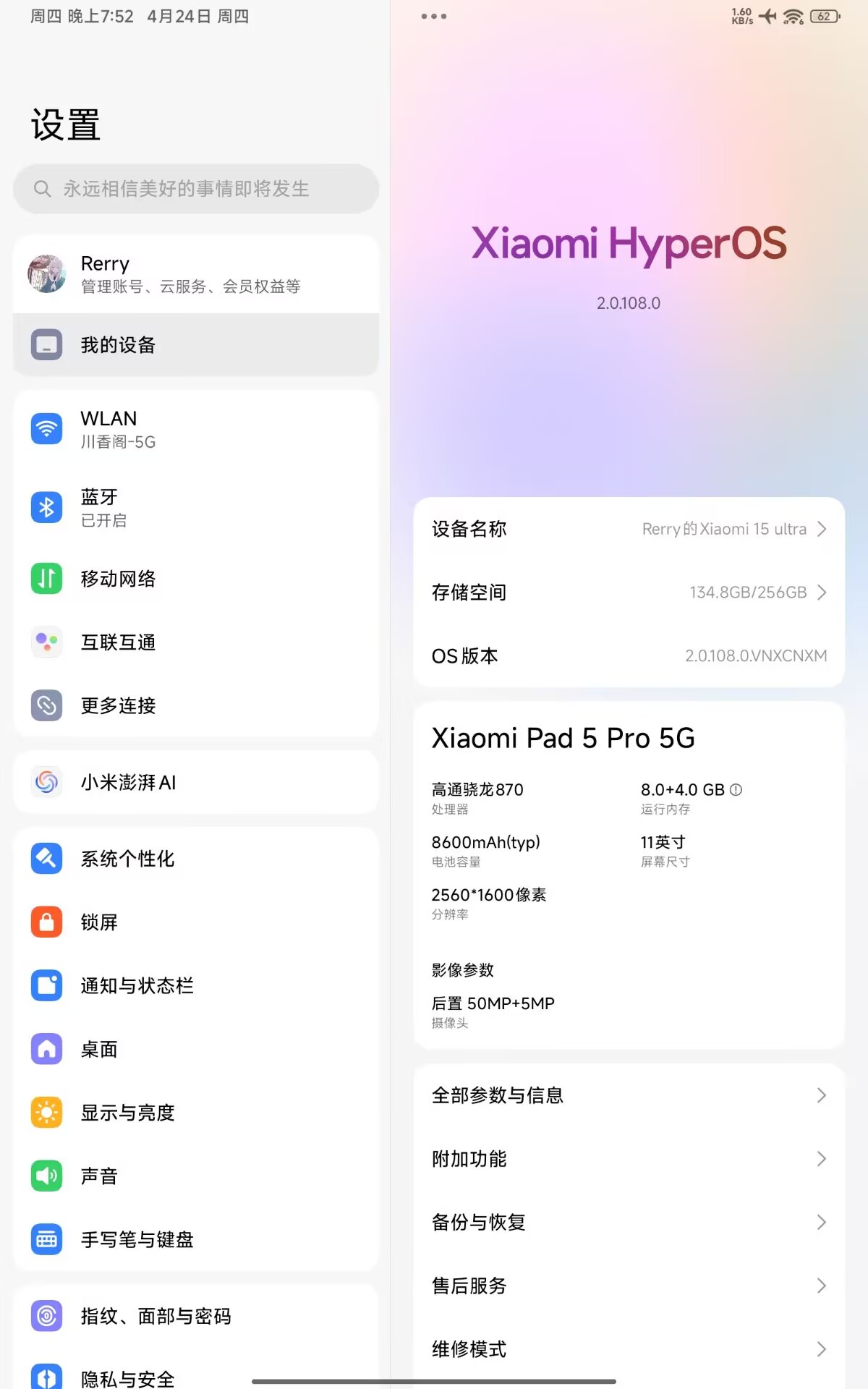View 存储空间 details
This screenshot has height=1389, width=868.
point(629,592)
